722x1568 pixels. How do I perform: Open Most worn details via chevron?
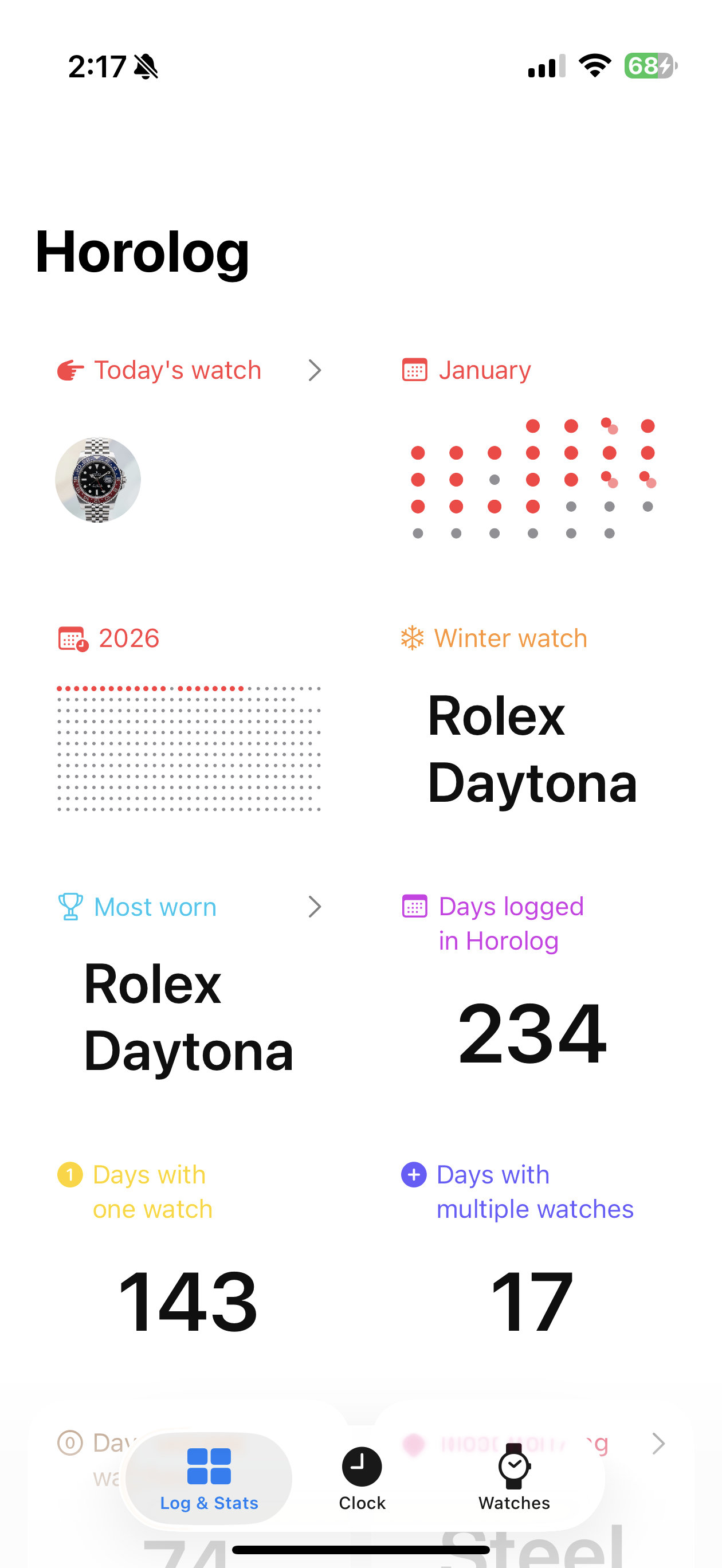coord(315,907)
